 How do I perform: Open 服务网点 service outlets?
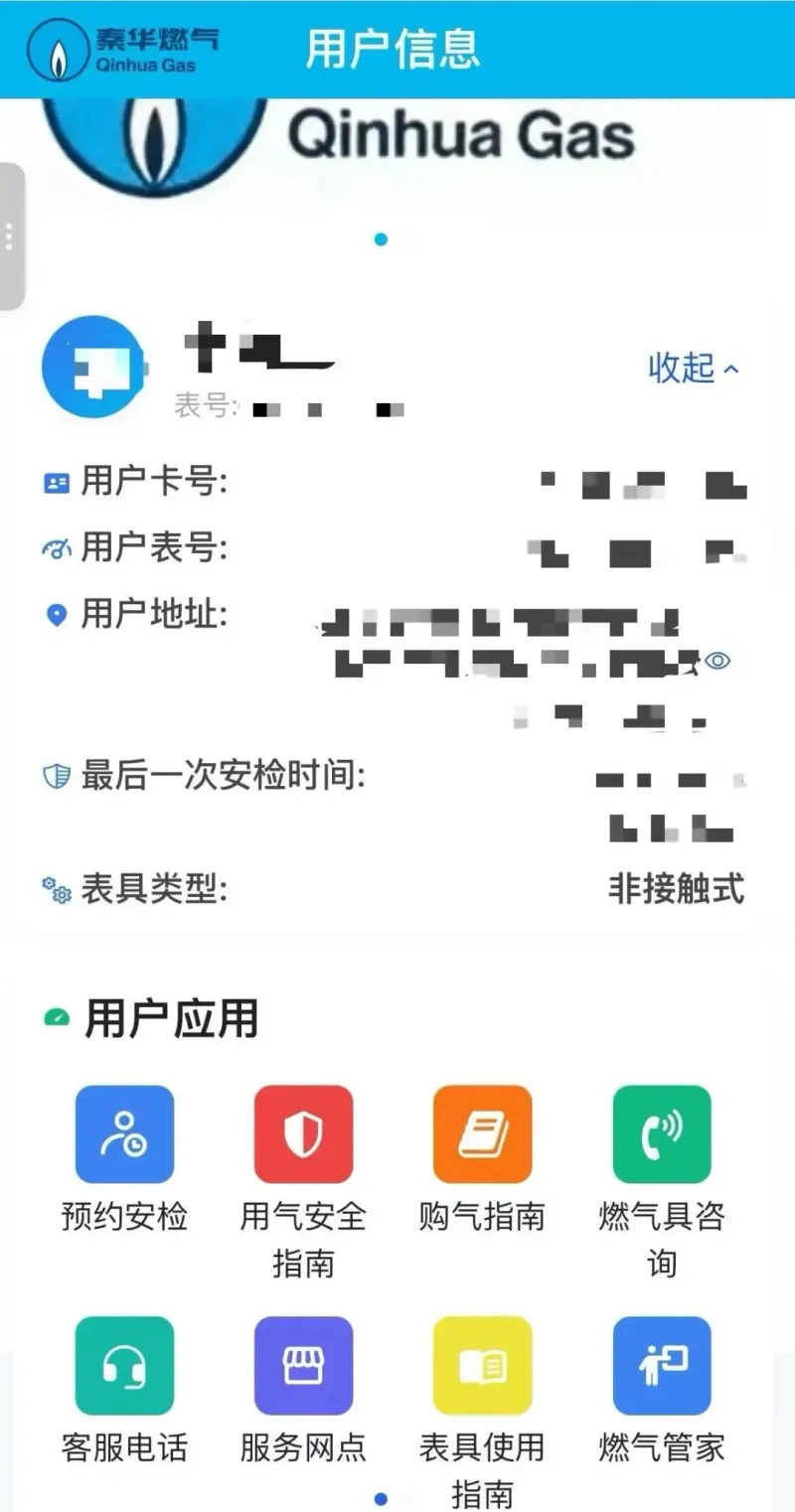pyautogui.click(x=303, y=1366)
